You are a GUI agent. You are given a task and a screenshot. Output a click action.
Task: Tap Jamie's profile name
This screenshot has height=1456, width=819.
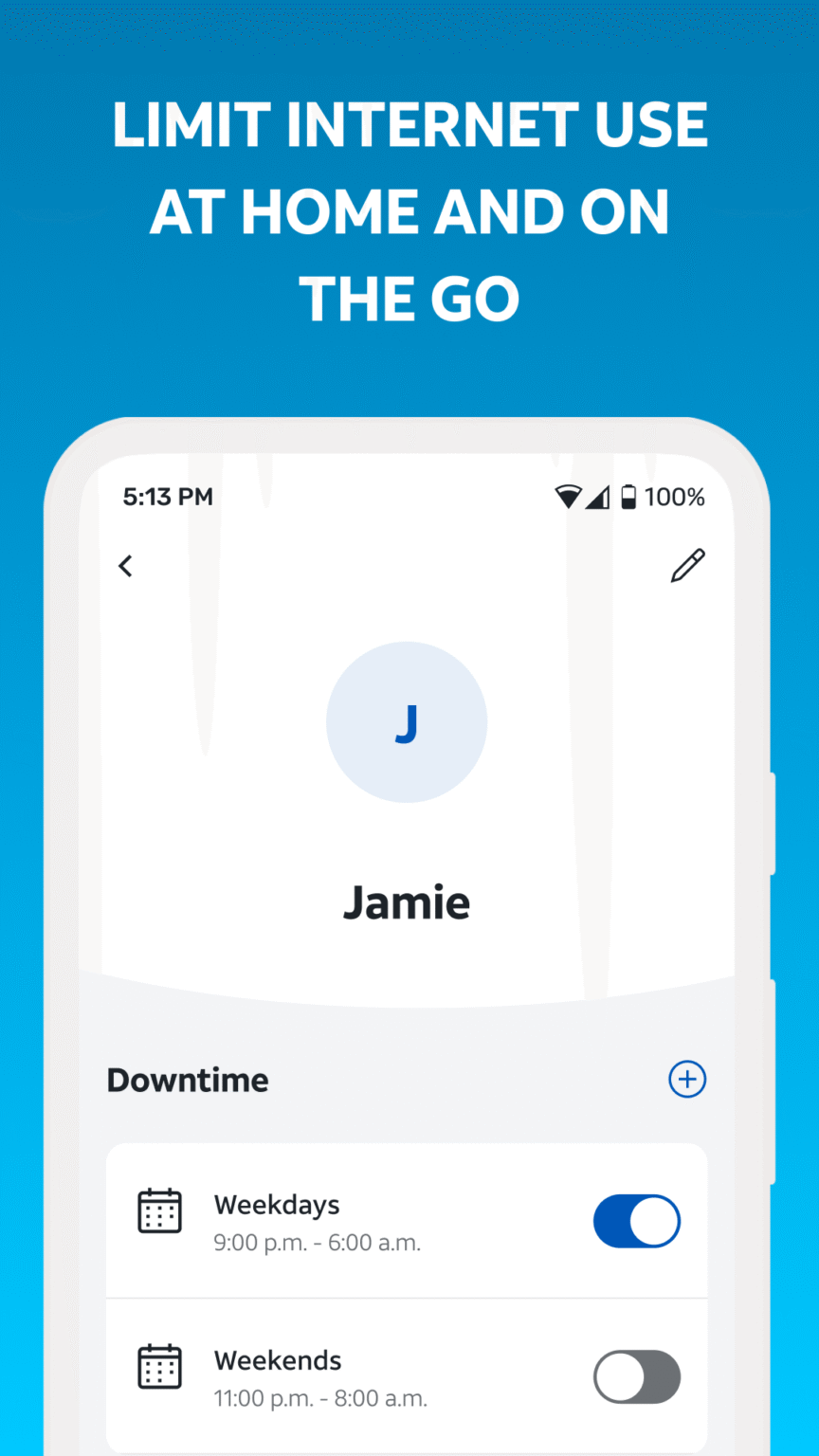pyautogui.click(x=406, y=901)
